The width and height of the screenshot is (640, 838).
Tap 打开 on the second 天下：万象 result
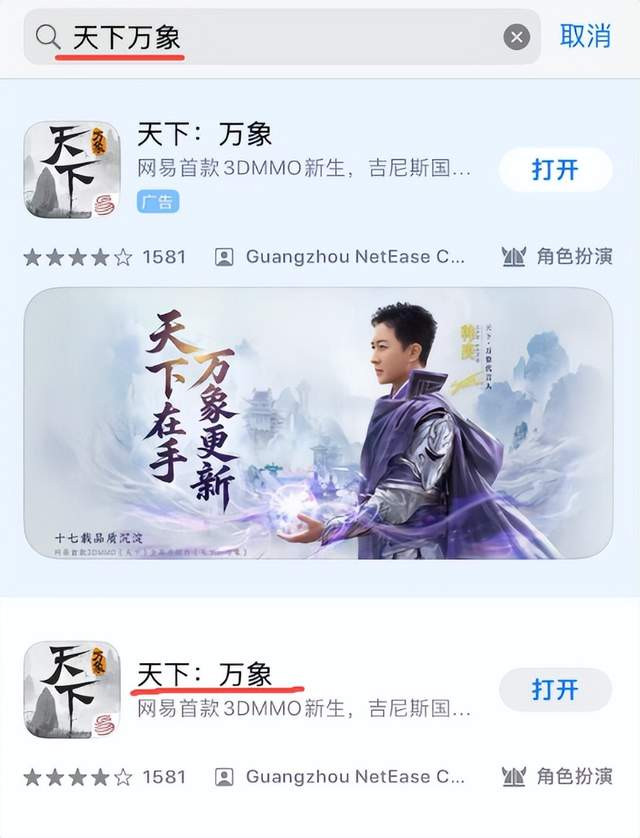pos(555,690)
